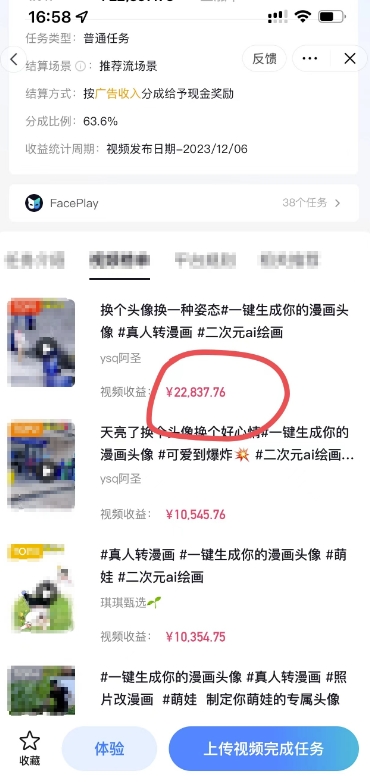This screenshot has height=782, width=370.
Task: Tap 上传视频完成任务 button
Action: [x=263, y=749]
